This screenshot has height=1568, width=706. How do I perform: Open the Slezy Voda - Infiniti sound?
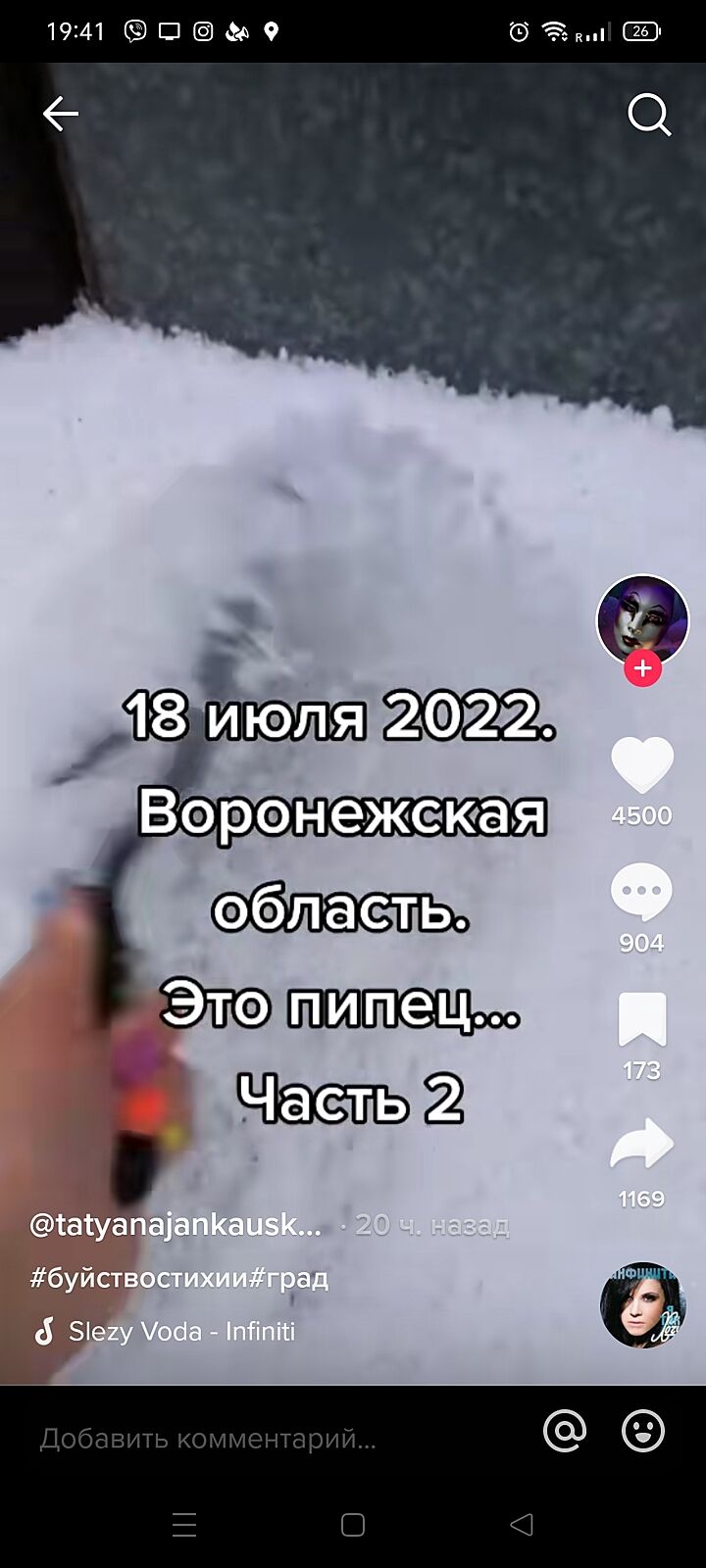[x=181, y=1331]
